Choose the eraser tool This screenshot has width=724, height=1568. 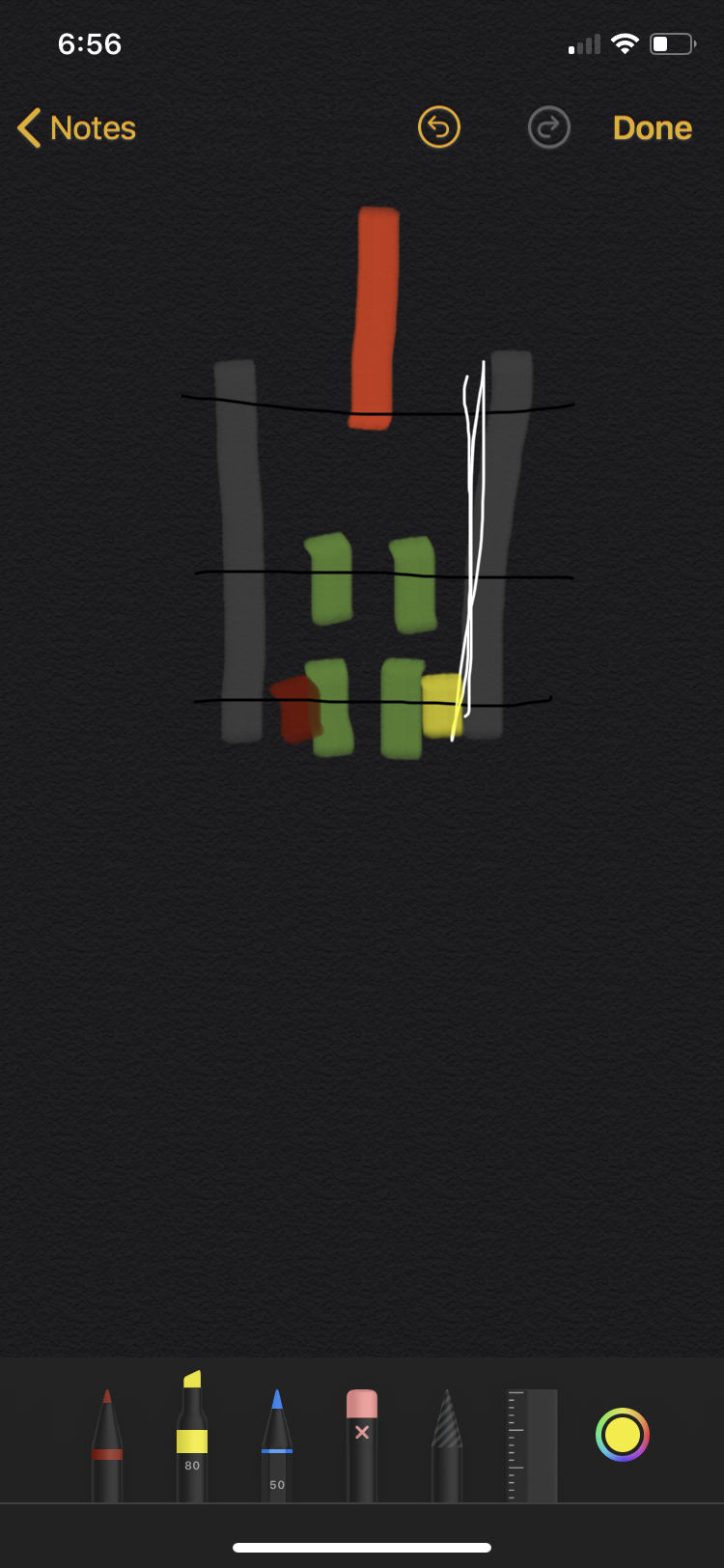[362, 1445]
